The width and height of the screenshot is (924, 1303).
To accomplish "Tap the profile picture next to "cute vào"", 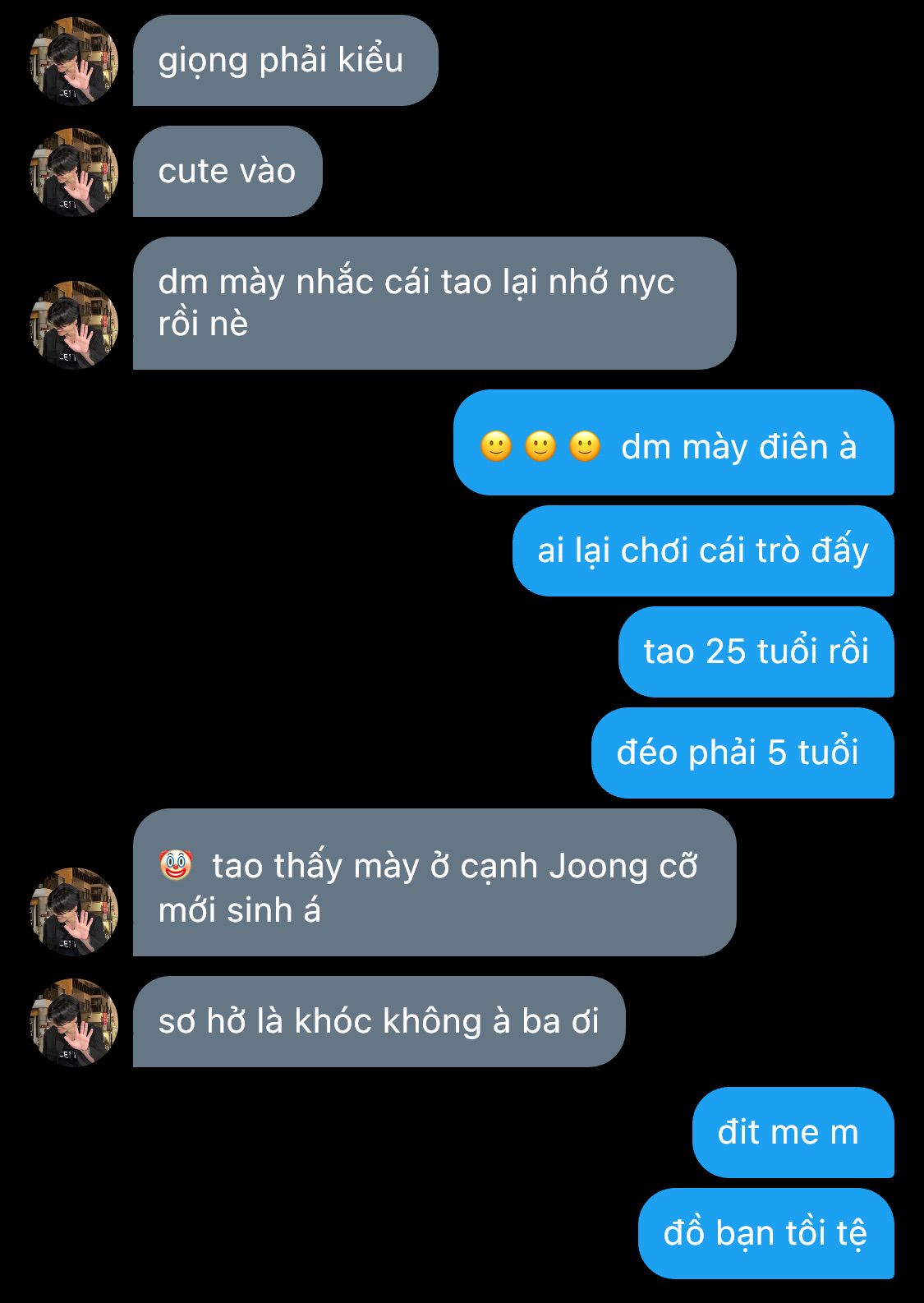I will coord(74,173).
